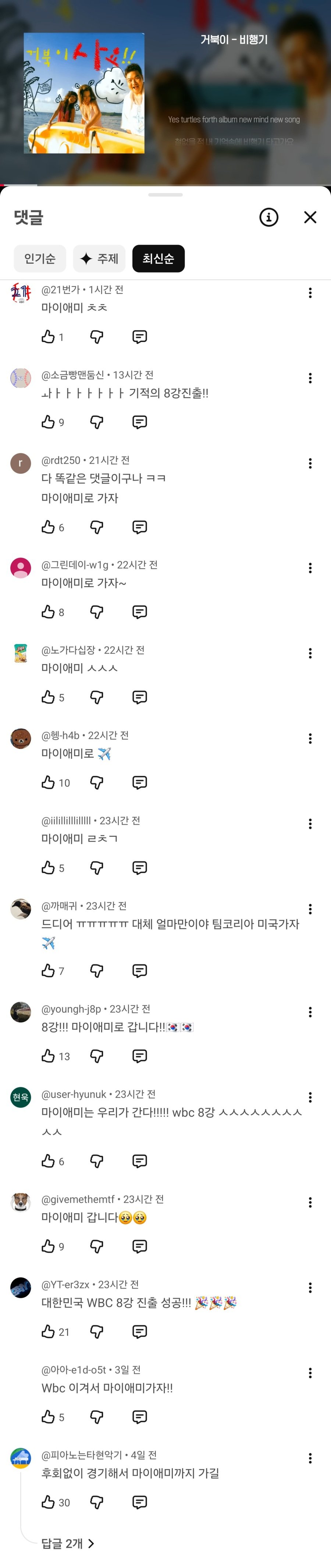Select the 주제 topics chip
The width and height of the screenshot is (331, 1568).
(x=99, y=259)
